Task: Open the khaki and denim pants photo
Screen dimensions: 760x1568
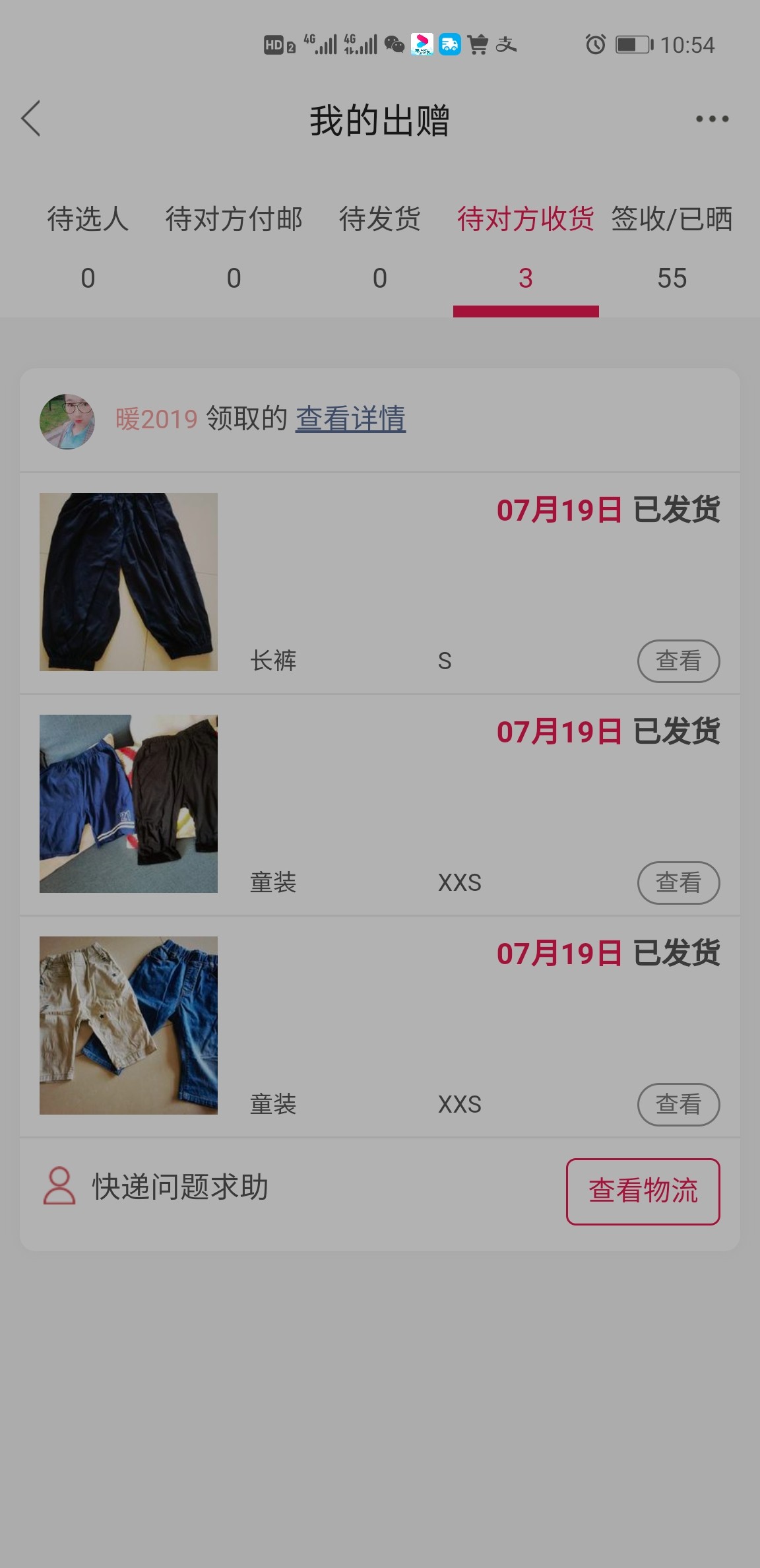Action: 129,1026
